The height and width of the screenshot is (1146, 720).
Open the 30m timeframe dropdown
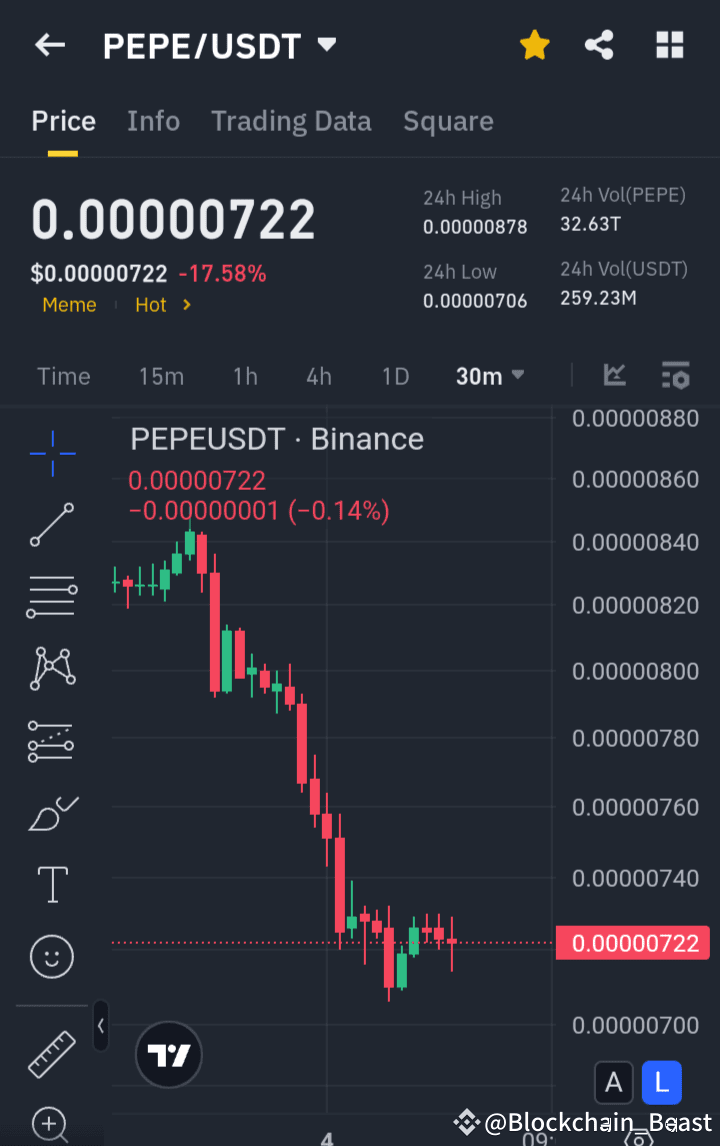pyautogui.click(x=489, y=376)
